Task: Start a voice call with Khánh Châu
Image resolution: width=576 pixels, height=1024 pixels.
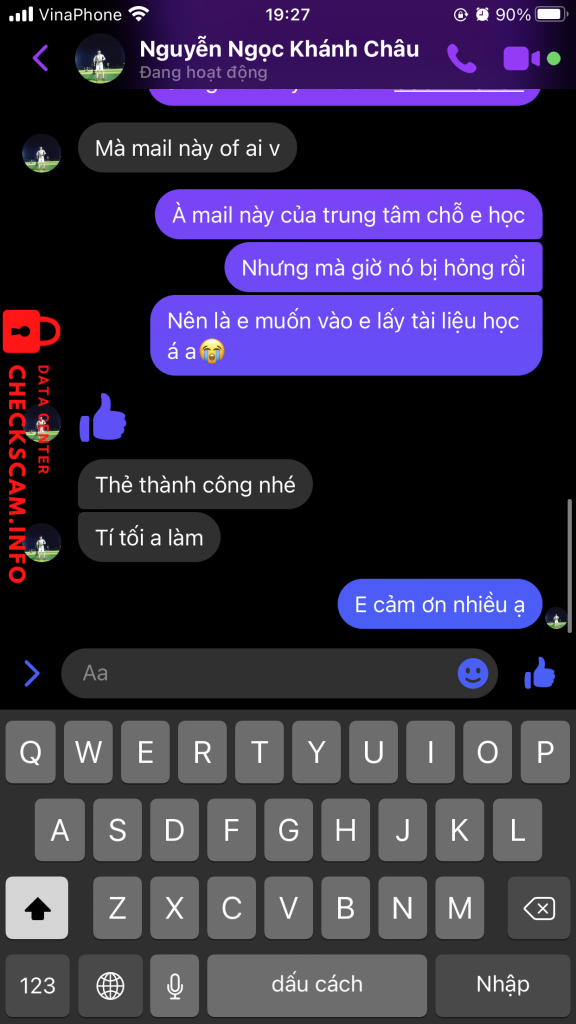Action: point(462,59)
